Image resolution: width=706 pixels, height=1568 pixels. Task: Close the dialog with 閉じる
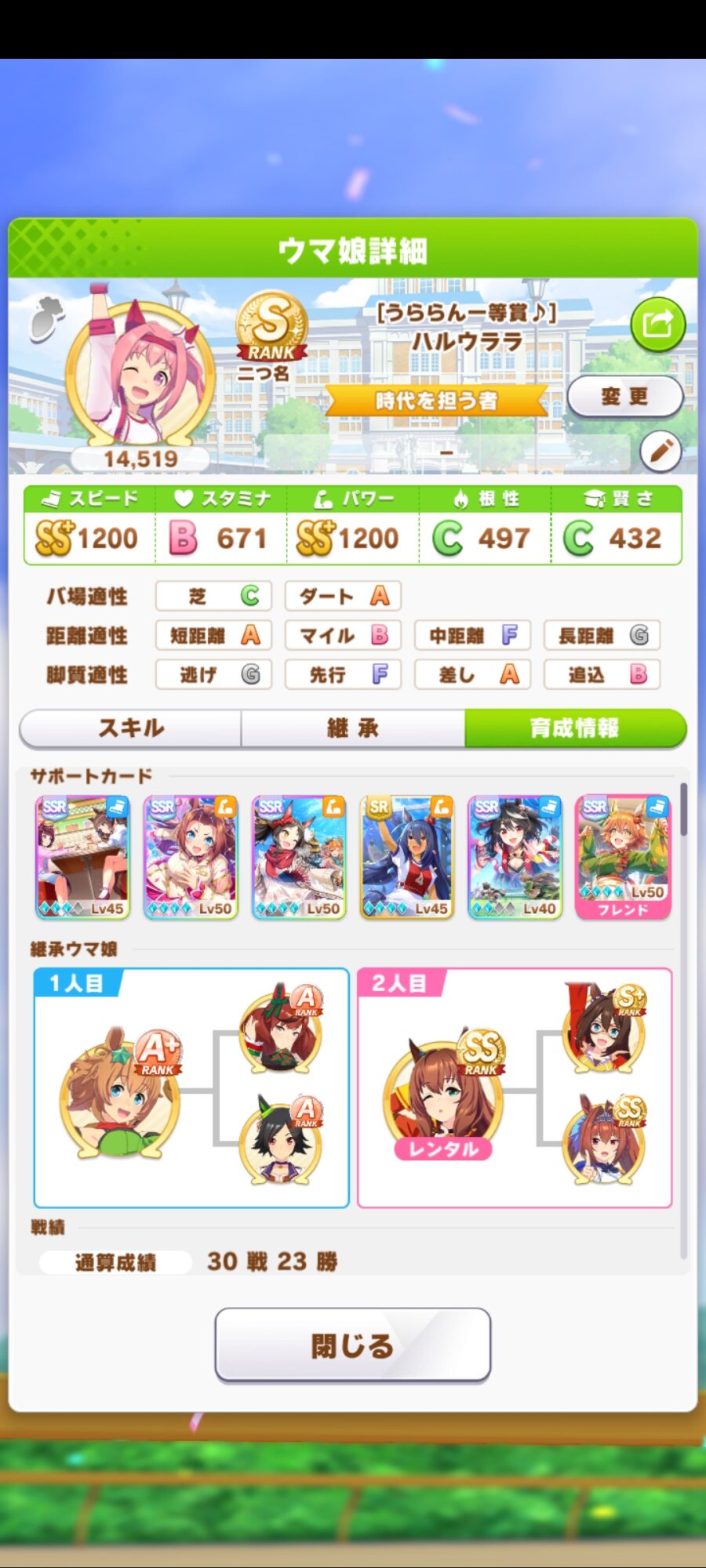click(353, 1345)
